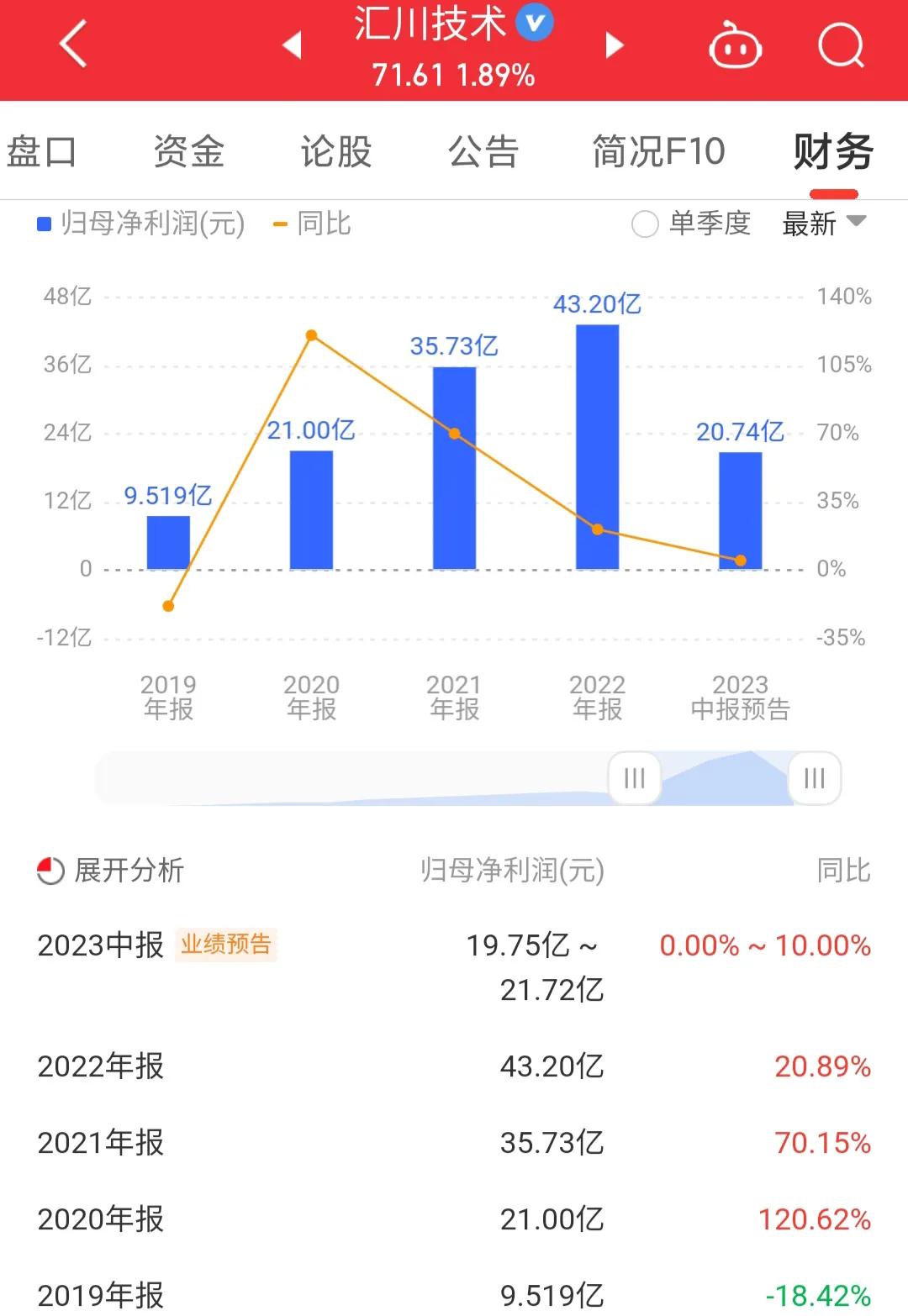Tap the right triangle to view next stock
This screenshot has width=908, height=1316.
(x=613, y=46)
